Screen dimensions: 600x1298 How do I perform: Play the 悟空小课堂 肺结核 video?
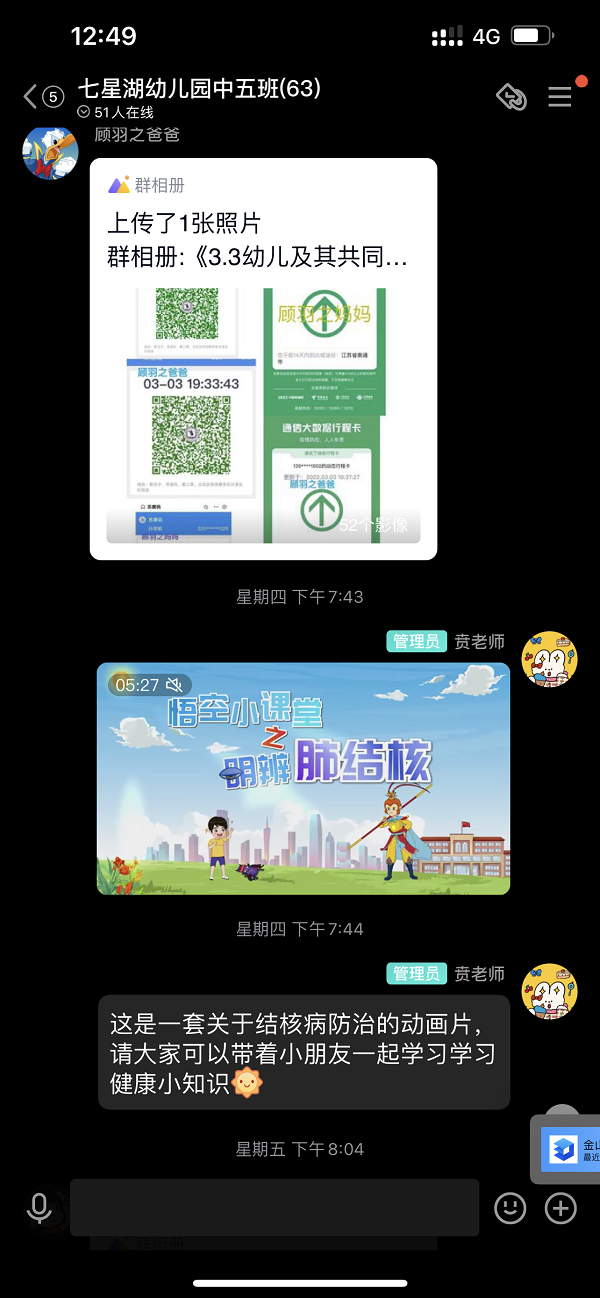click(303, 778)
